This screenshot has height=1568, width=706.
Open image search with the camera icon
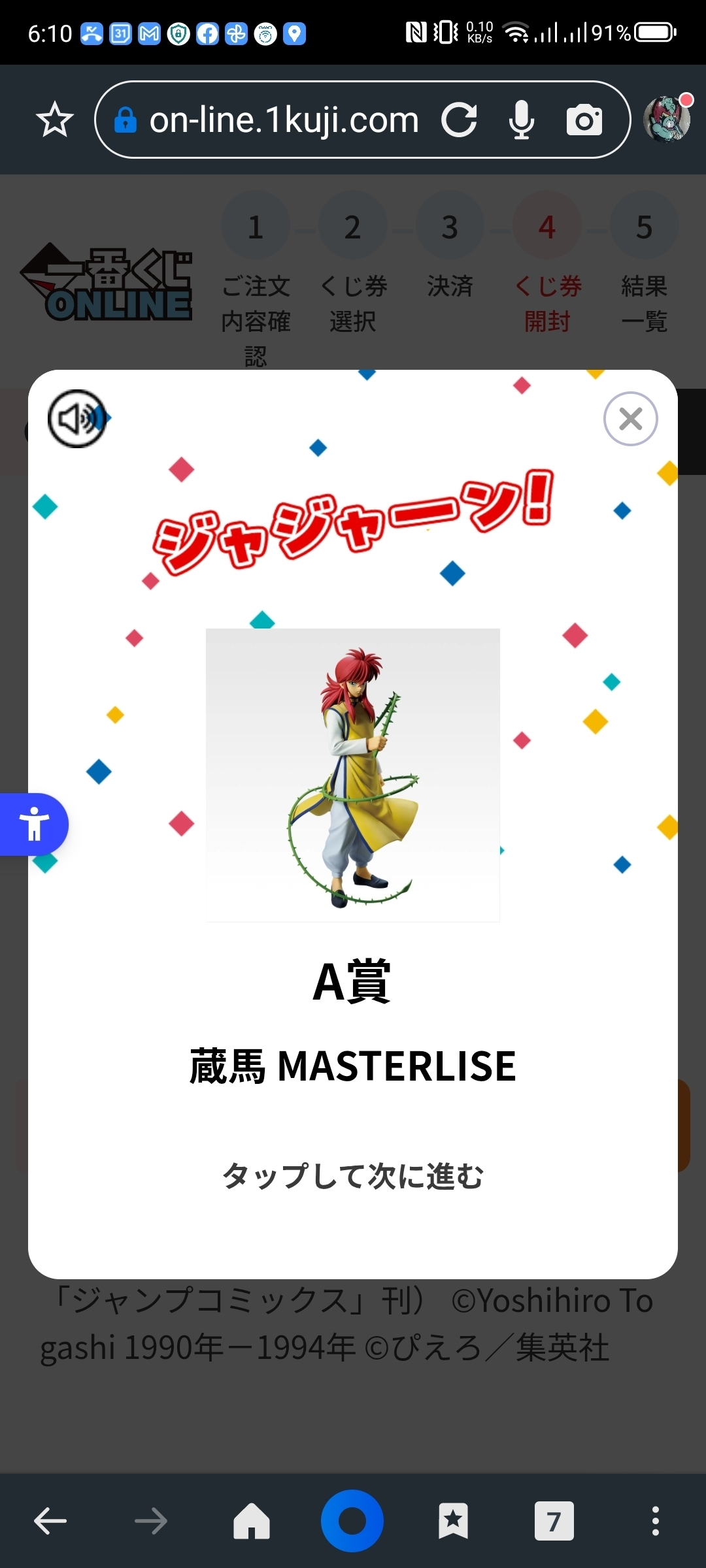(x=584, y=120)
